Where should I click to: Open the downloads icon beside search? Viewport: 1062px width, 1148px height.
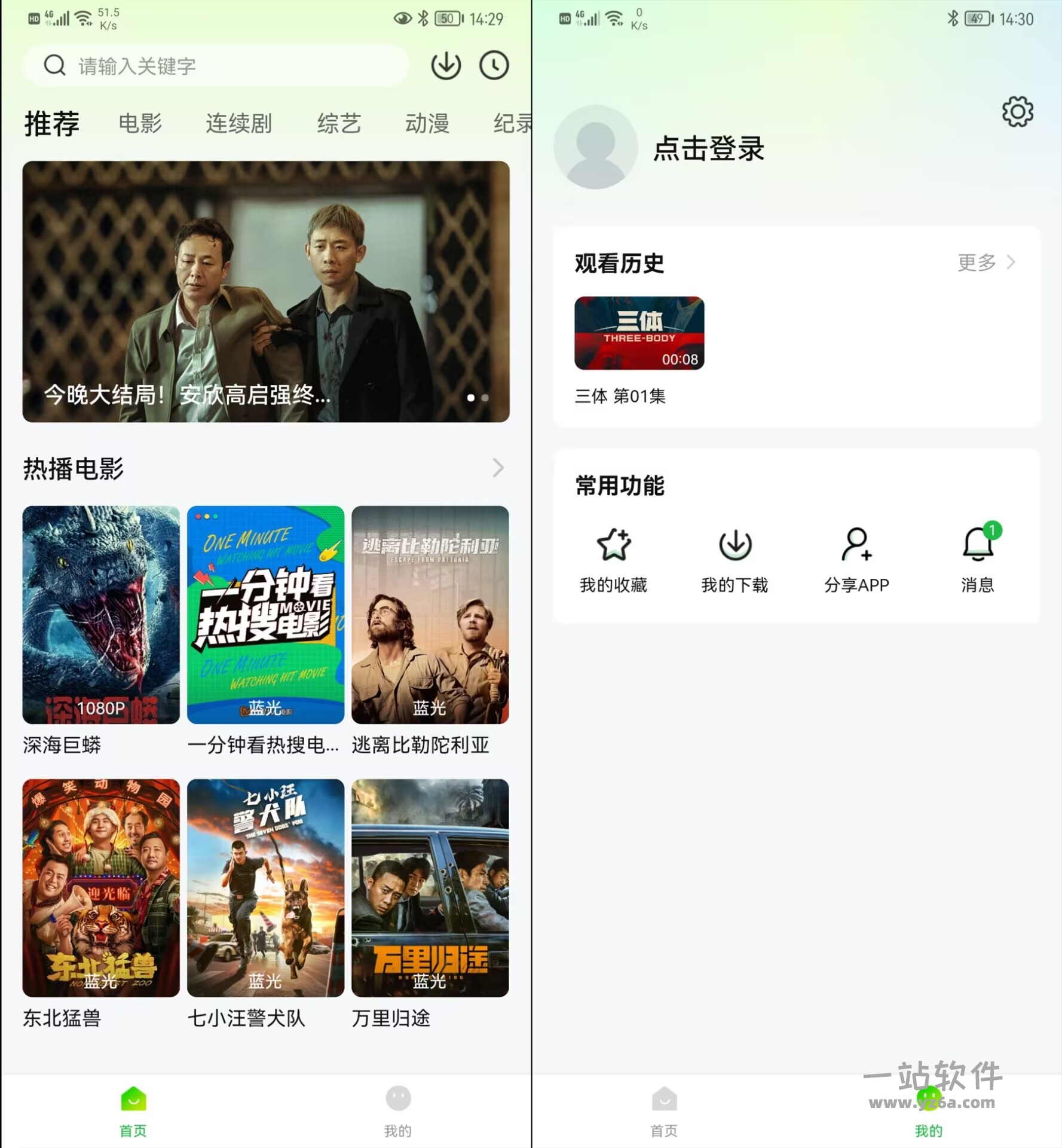446,66
